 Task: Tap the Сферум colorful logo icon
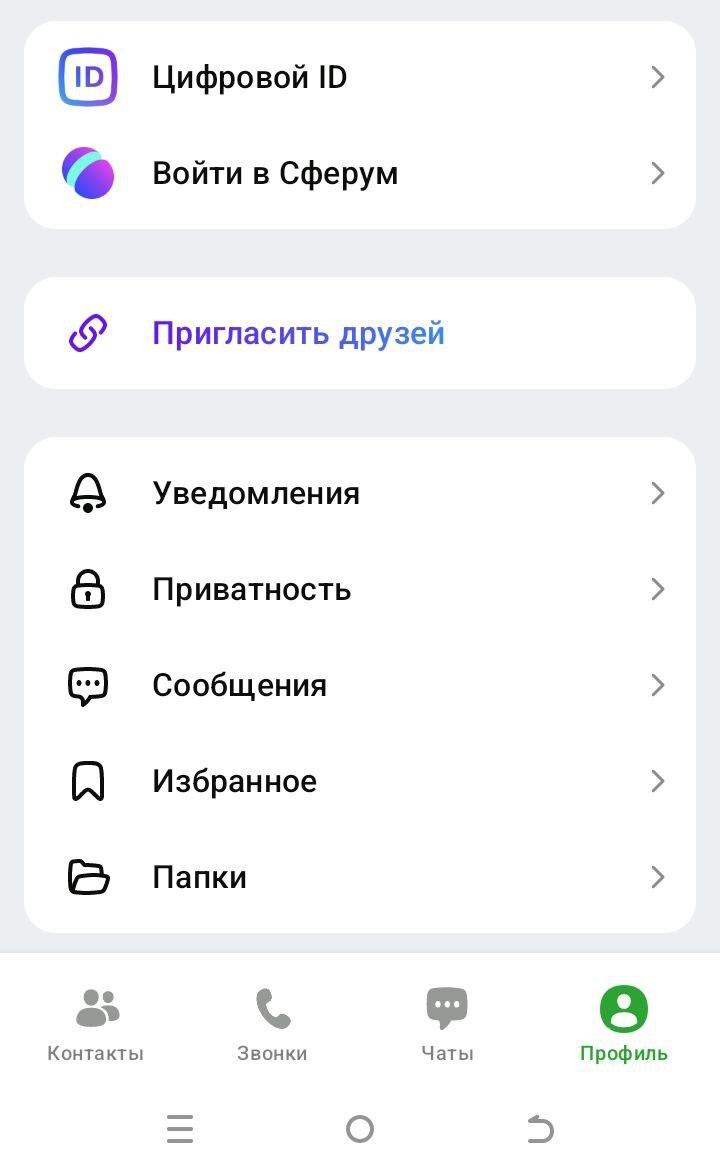89,172
